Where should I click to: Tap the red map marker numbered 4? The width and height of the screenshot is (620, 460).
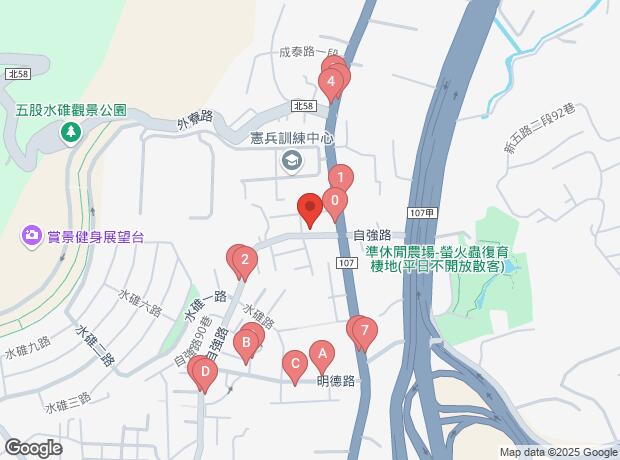pos(330,82)
